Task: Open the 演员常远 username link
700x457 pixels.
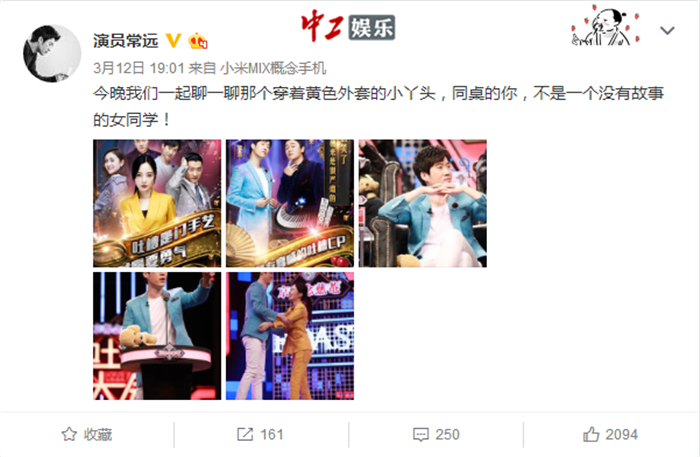Action: [x=126, y=41]
